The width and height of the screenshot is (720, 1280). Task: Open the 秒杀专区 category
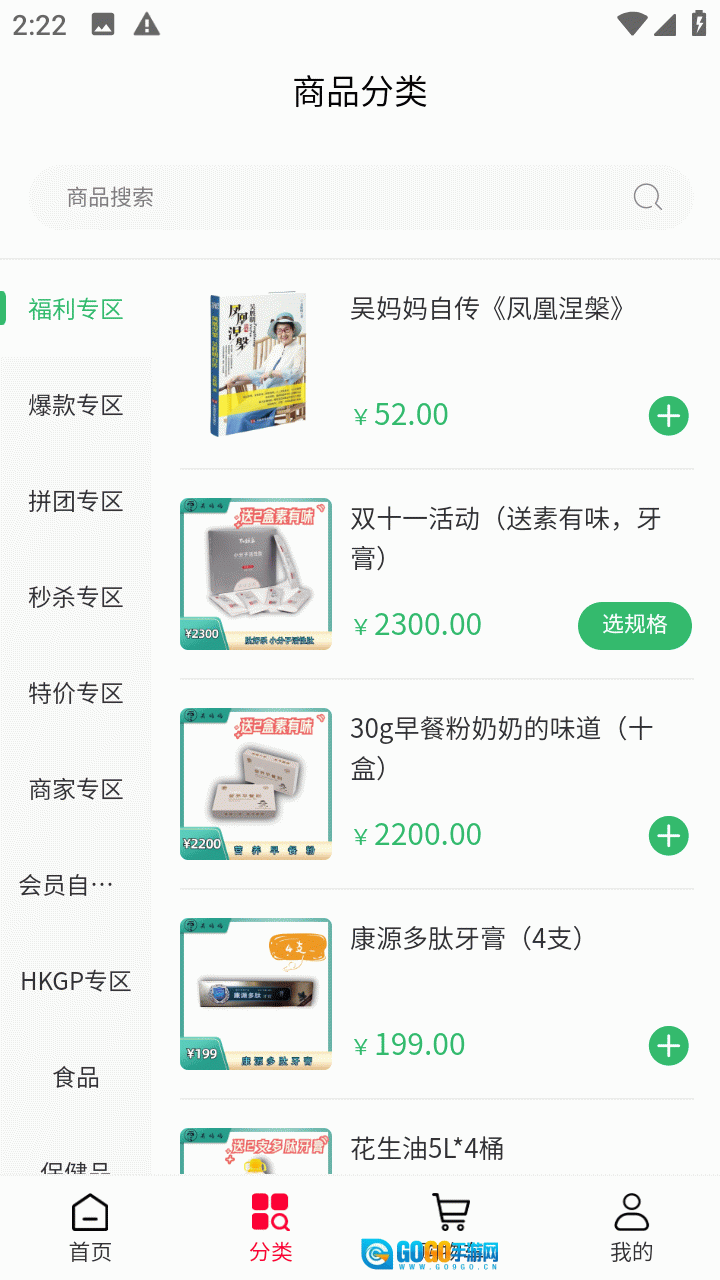click(76, 597)
